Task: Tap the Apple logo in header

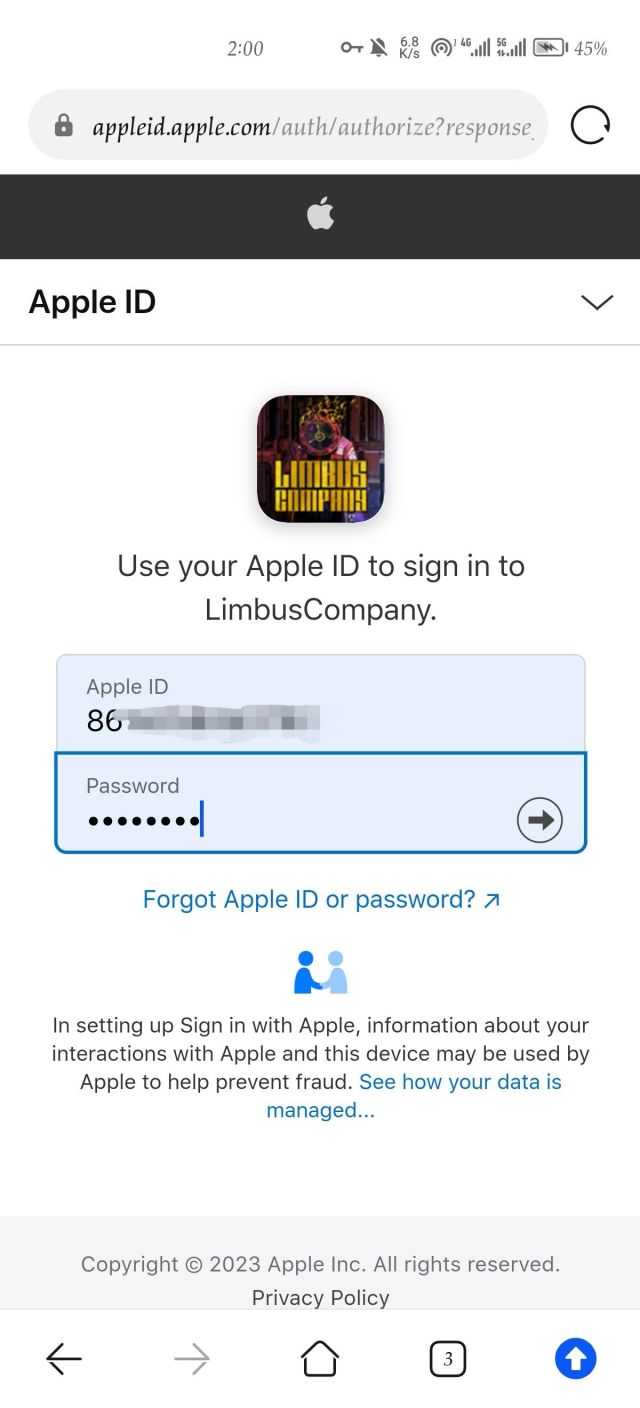Action: (320, 214)
